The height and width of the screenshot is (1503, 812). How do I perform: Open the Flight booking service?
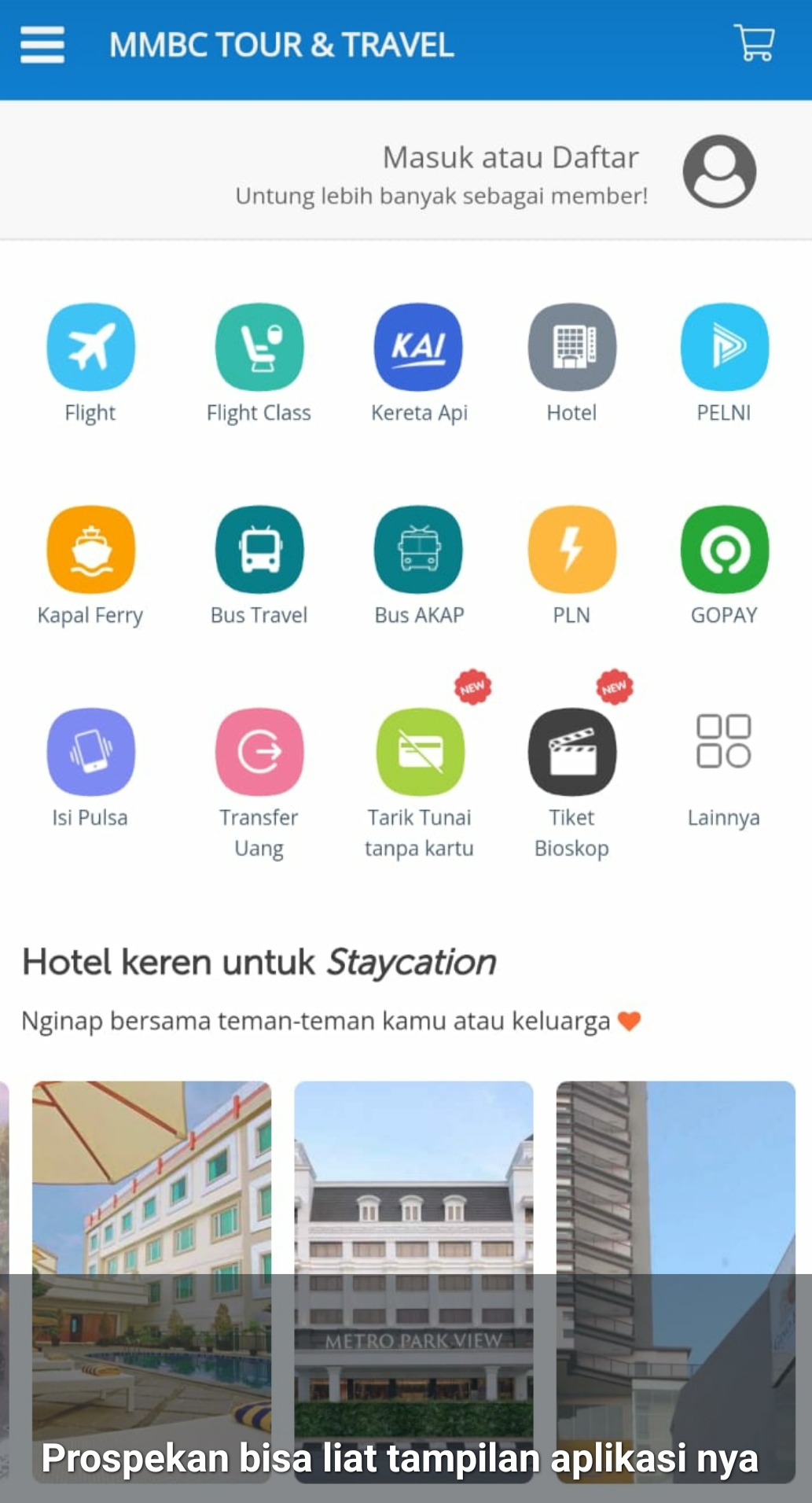90,348
